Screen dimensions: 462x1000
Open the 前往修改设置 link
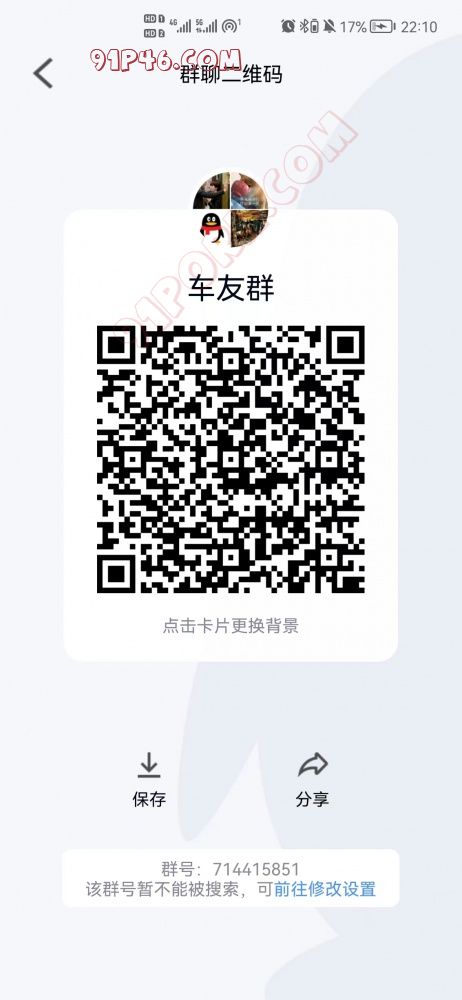pyautogui.click(x=325, y=888)
